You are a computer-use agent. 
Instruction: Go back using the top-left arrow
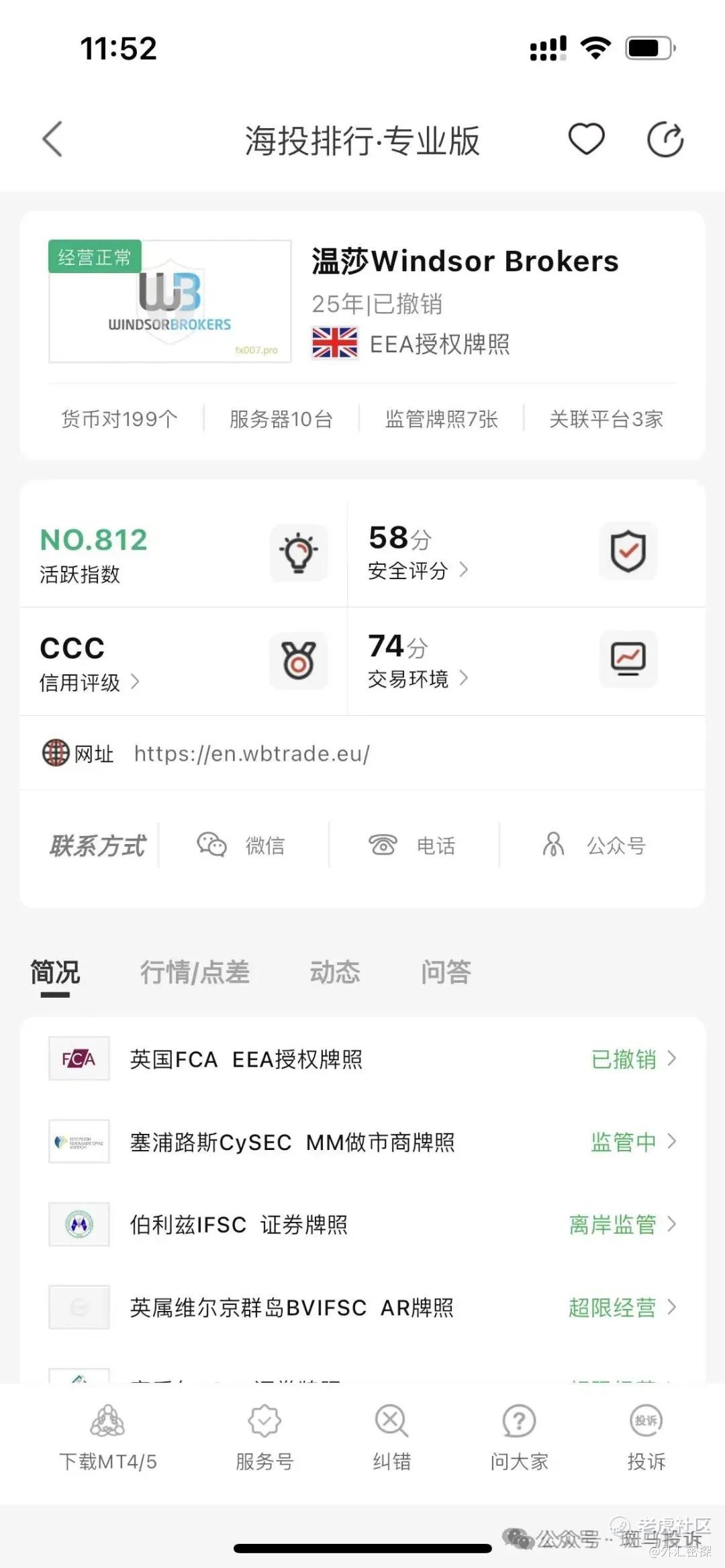pos(52,139)
